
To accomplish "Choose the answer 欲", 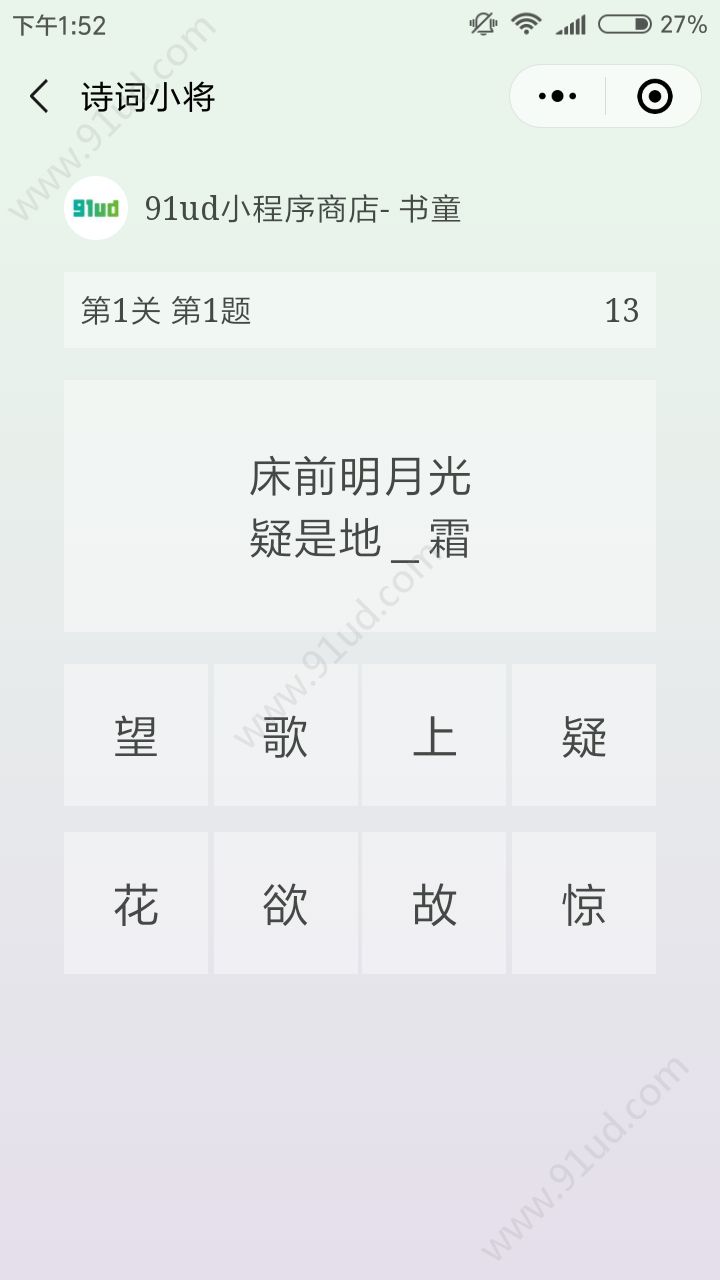I will point(286,904).
